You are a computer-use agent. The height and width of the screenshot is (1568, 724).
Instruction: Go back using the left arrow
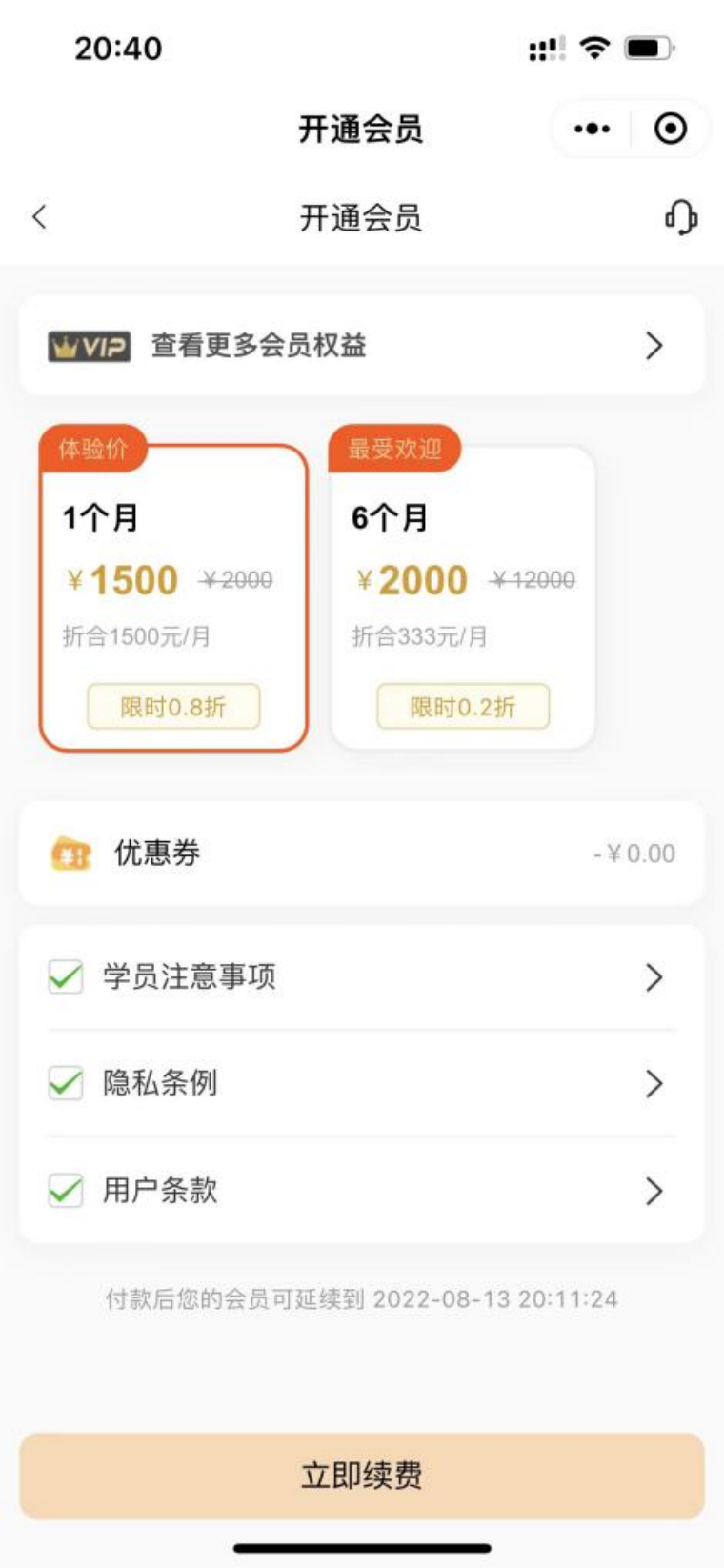click(x=39, y=217)
